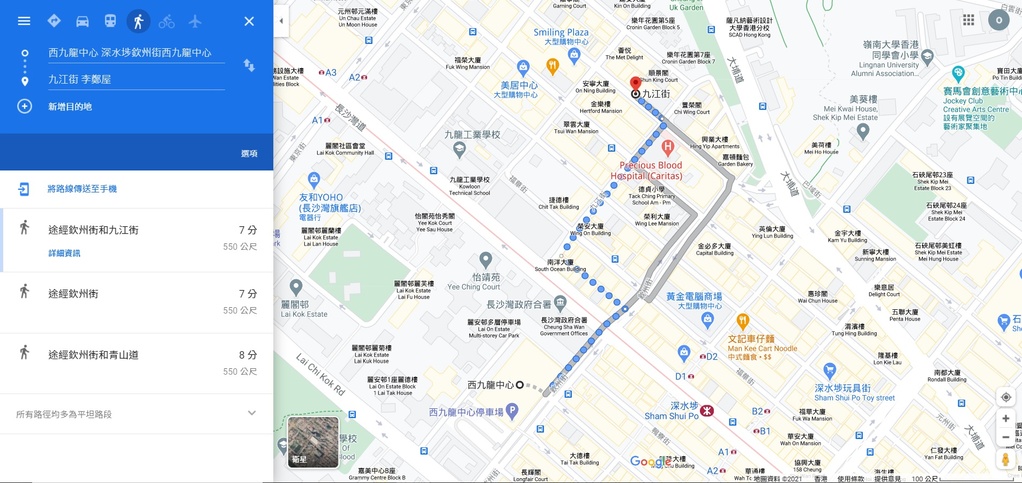Select cycling travel mode

[166, 21]
